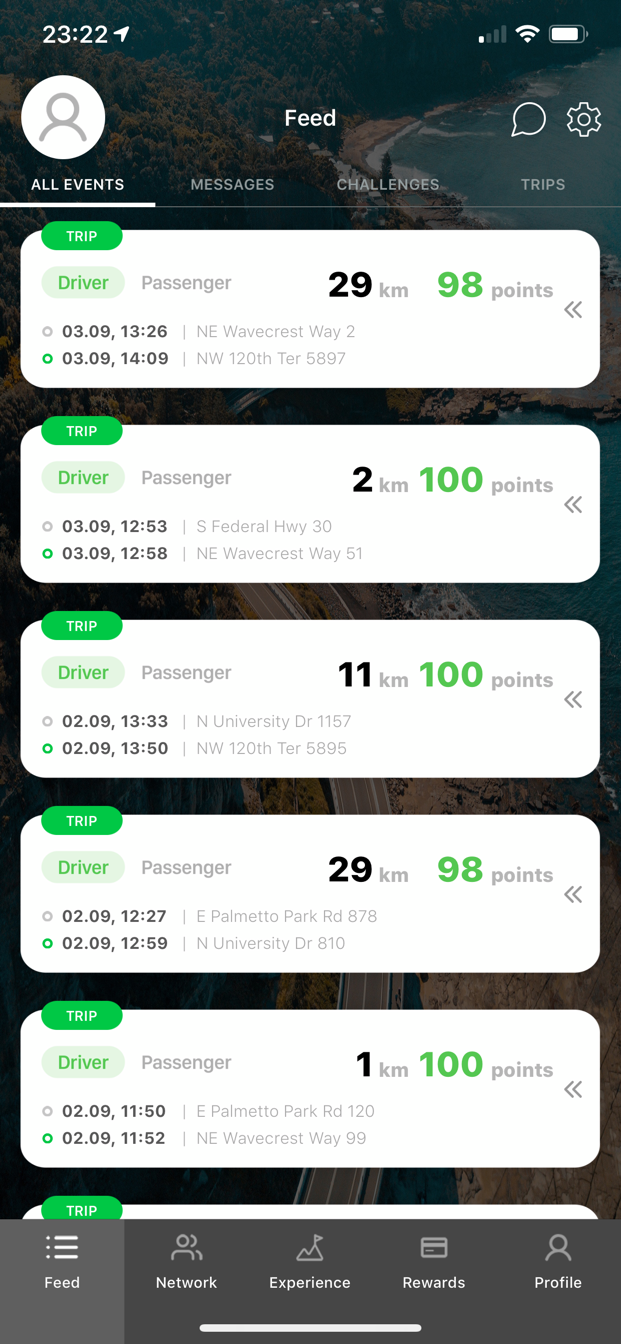Tap the Feed tab in bottom navigation
The image size is (621, 1344).
(x=62, y=1262)
